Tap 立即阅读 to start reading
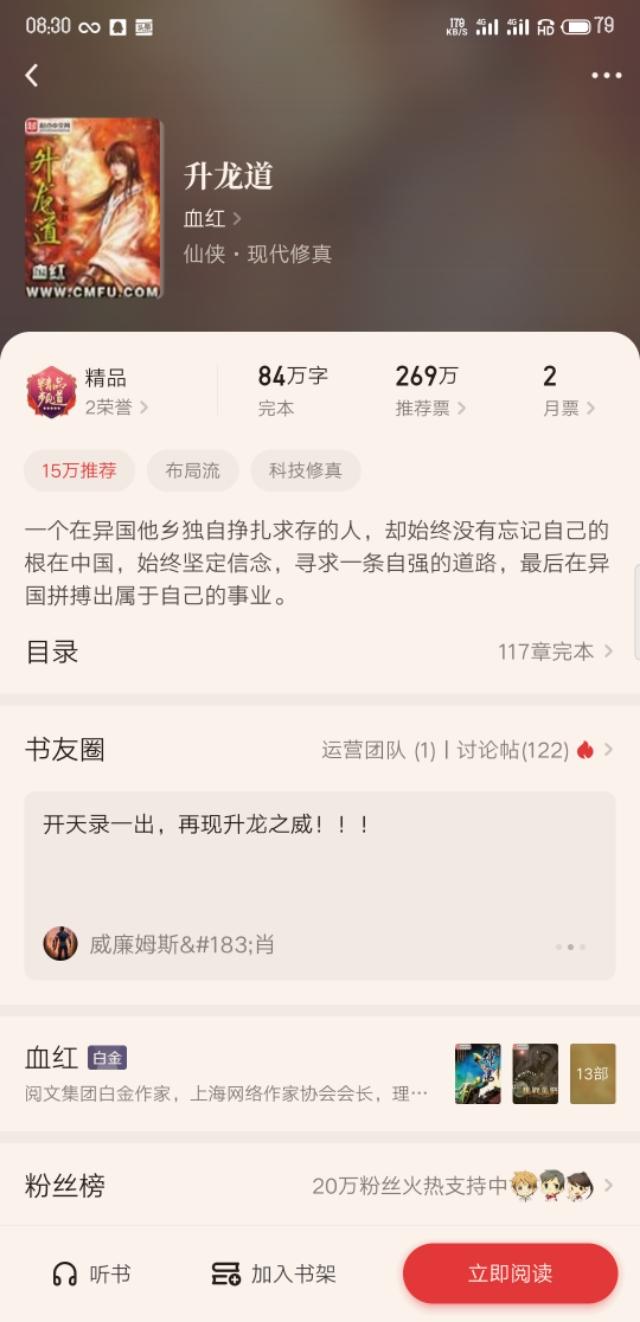 click(x=510, y=1274)
